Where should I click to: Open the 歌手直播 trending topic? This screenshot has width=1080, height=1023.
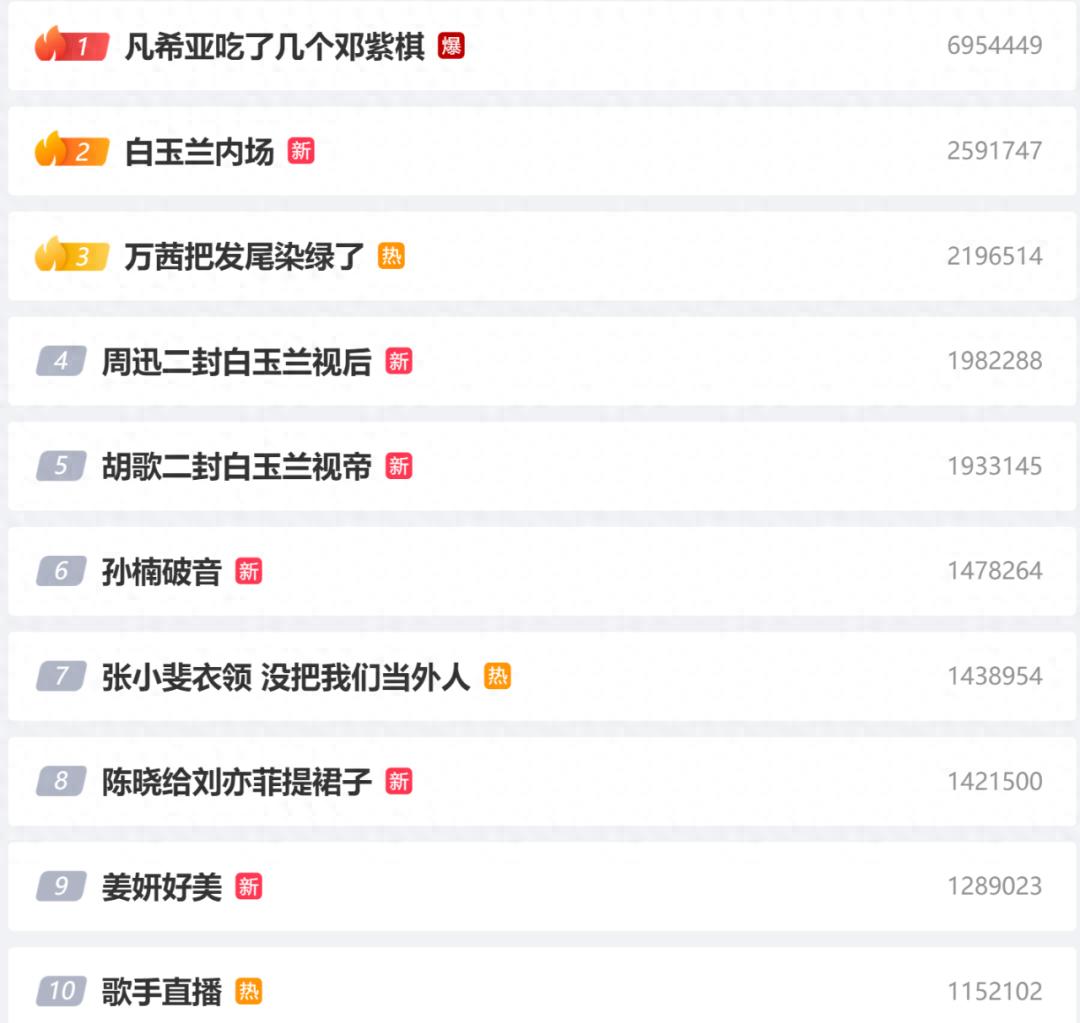coord(161,992)
